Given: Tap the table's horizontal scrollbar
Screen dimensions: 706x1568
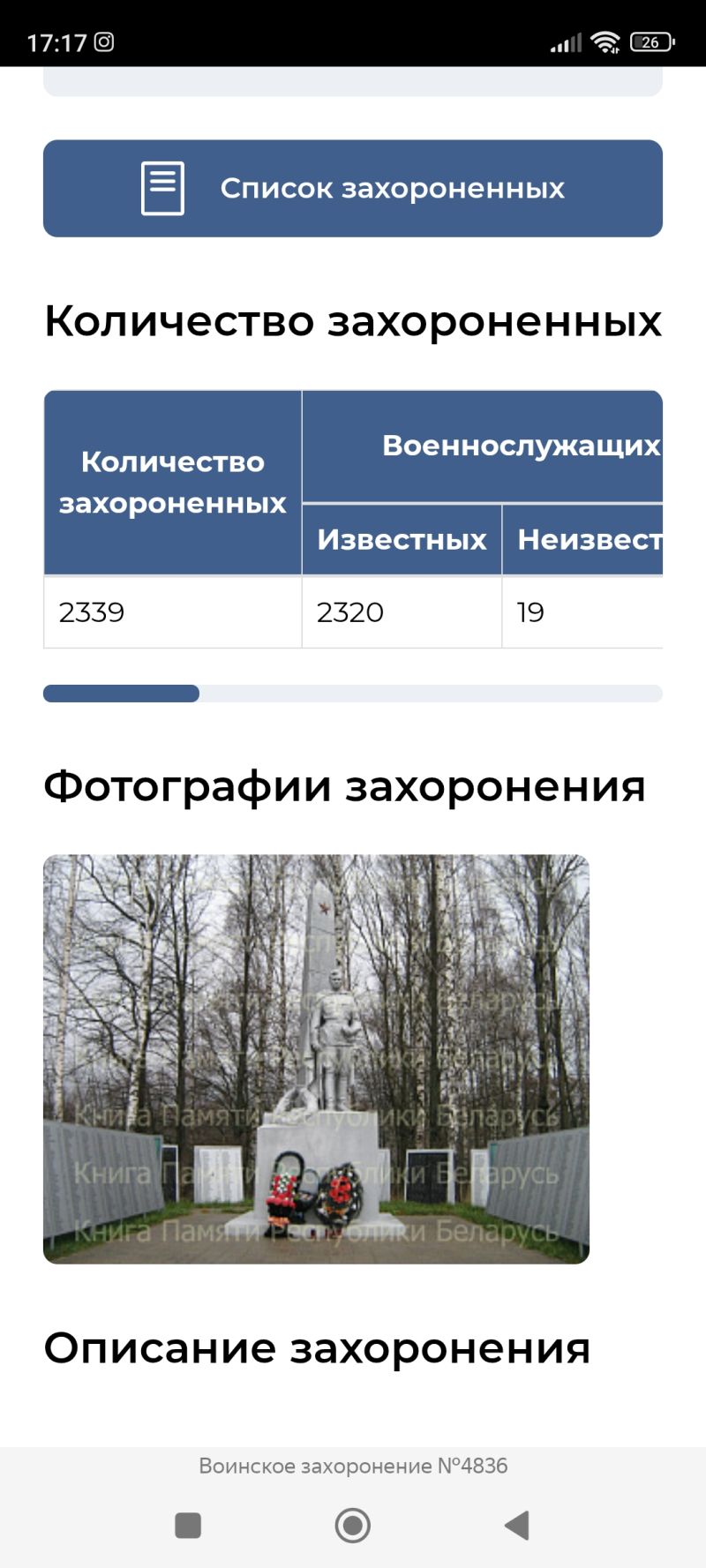Looking at the screenshot, I should [x=353, y=694].
